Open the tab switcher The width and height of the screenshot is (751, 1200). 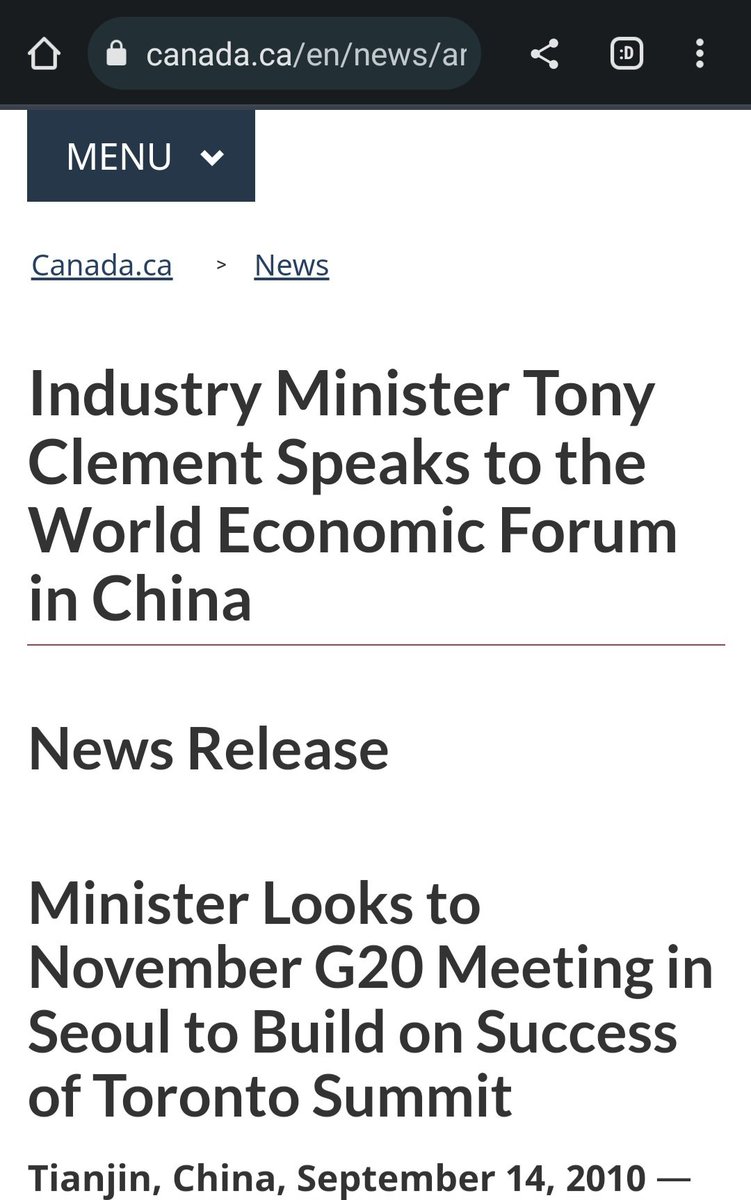tap(627, 53)
